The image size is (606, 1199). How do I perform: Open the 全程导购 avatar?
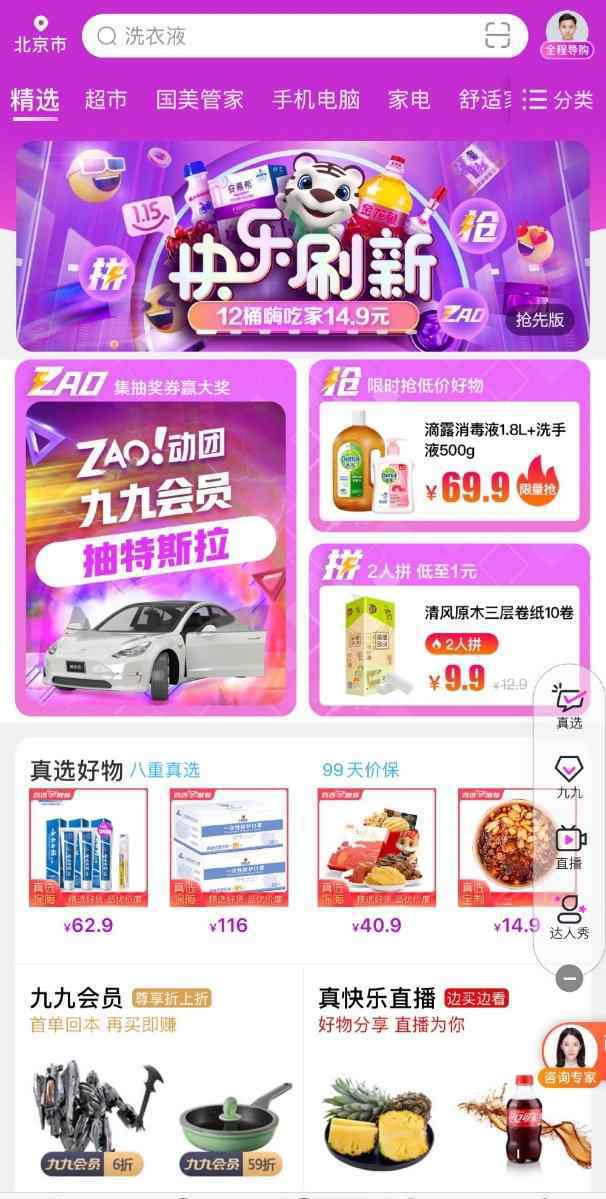[x=566, y=34]
